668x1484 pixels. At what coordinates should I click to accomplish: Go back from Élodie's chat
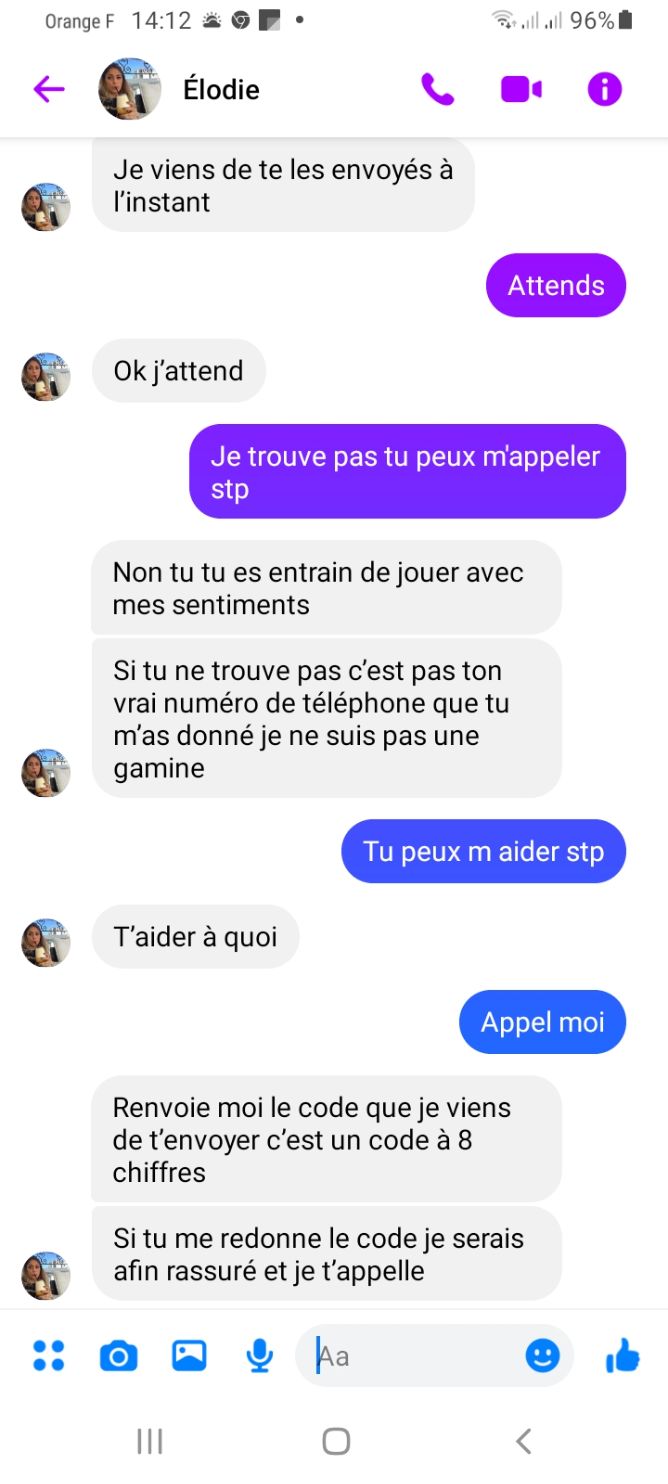pyautogui.click(x=48, y=90)
